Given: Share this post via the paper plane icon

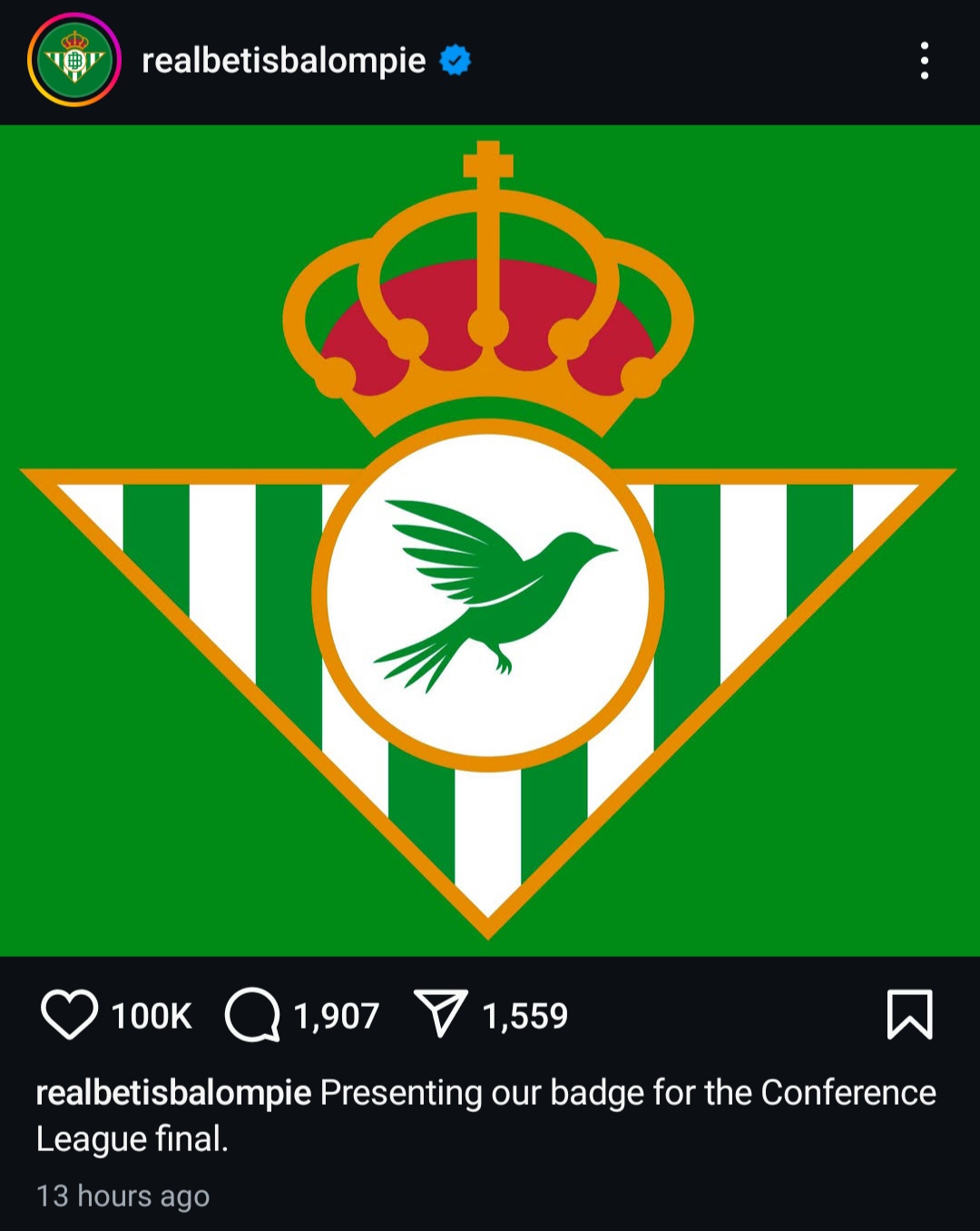Looking at the screenshot, I should [441, 1013].
